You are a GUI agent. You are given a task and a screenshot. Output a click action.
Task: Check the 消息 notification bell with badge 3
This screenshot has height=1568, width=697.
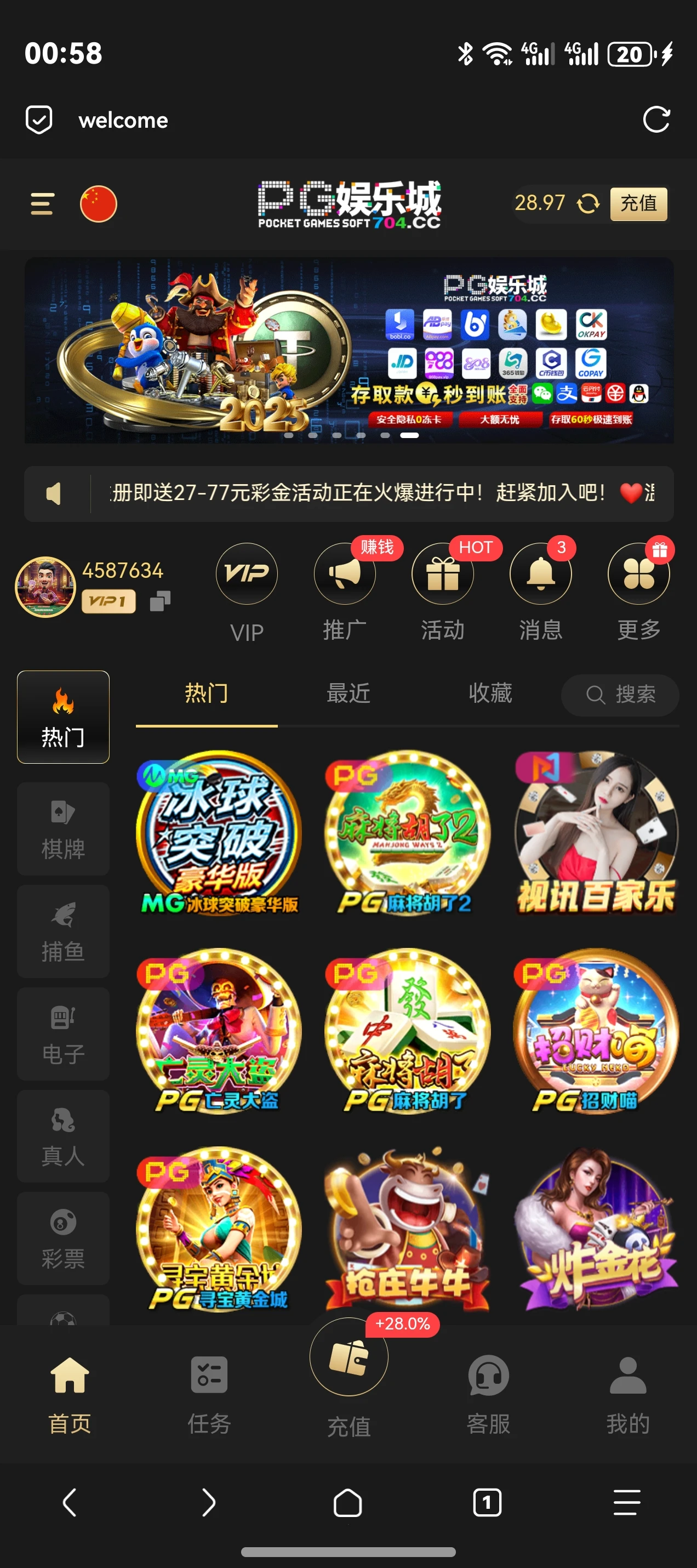tap(541, 573)
